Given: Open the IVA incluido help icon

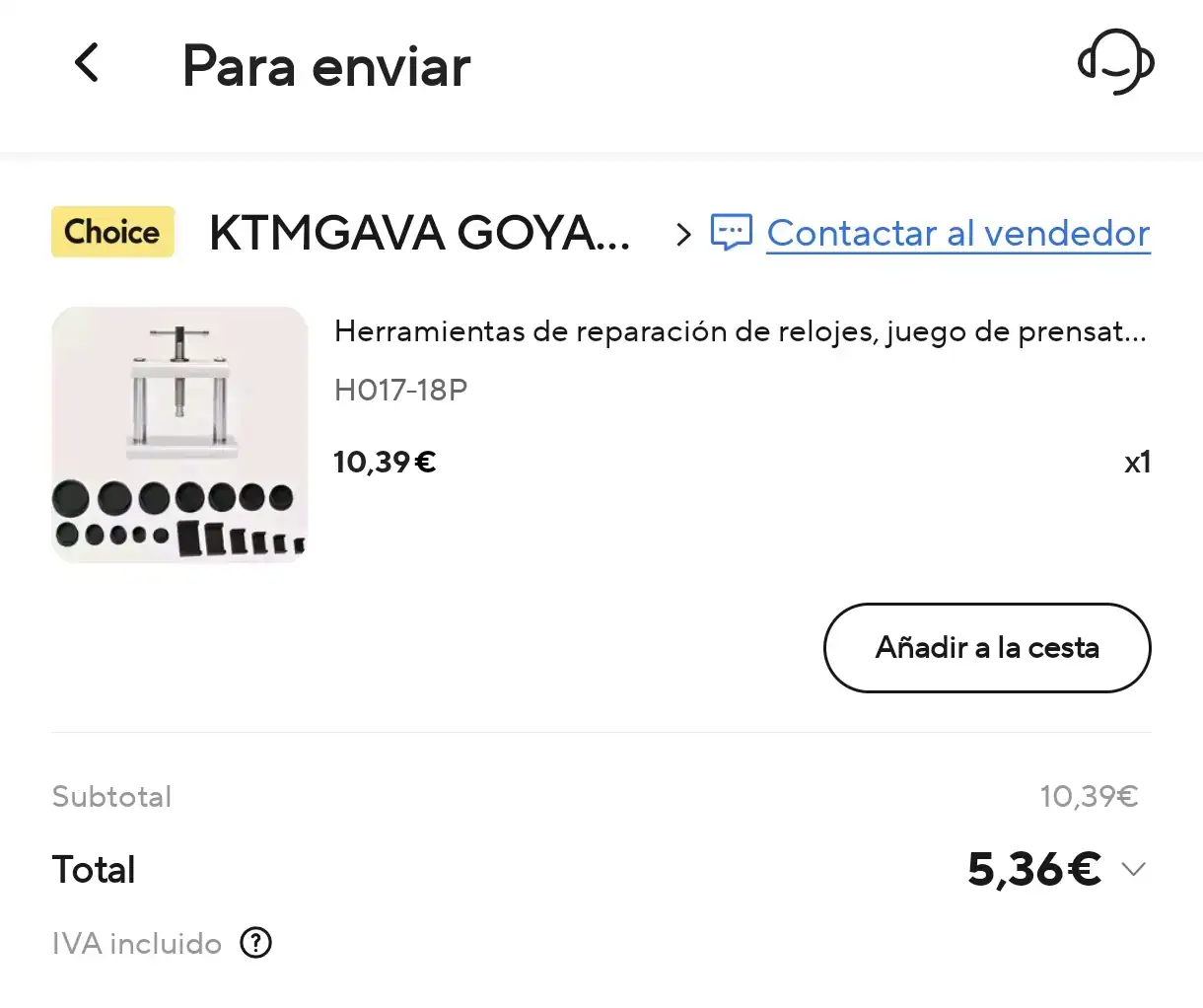Looking at the screenshot, I should 256,943.
